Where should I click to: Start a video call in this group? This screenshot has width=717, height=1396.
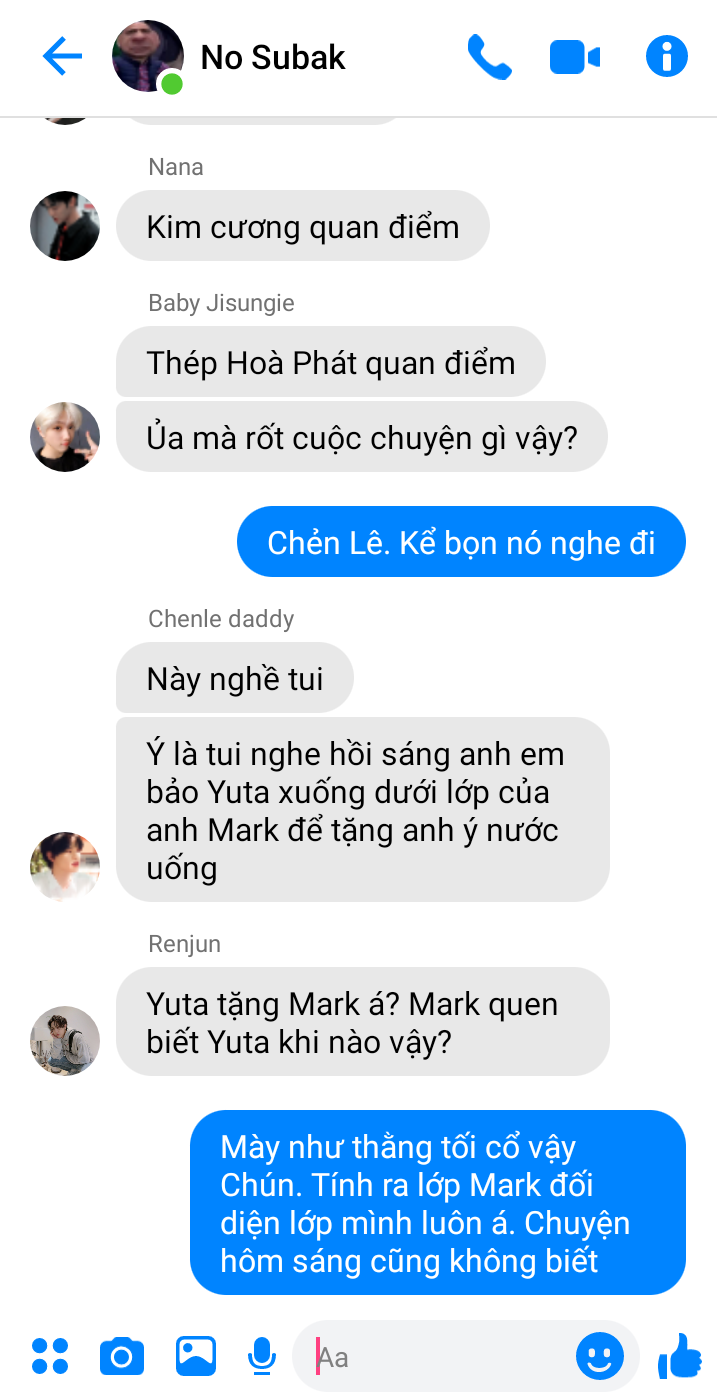pyautogui.click(x=575, y=57)
